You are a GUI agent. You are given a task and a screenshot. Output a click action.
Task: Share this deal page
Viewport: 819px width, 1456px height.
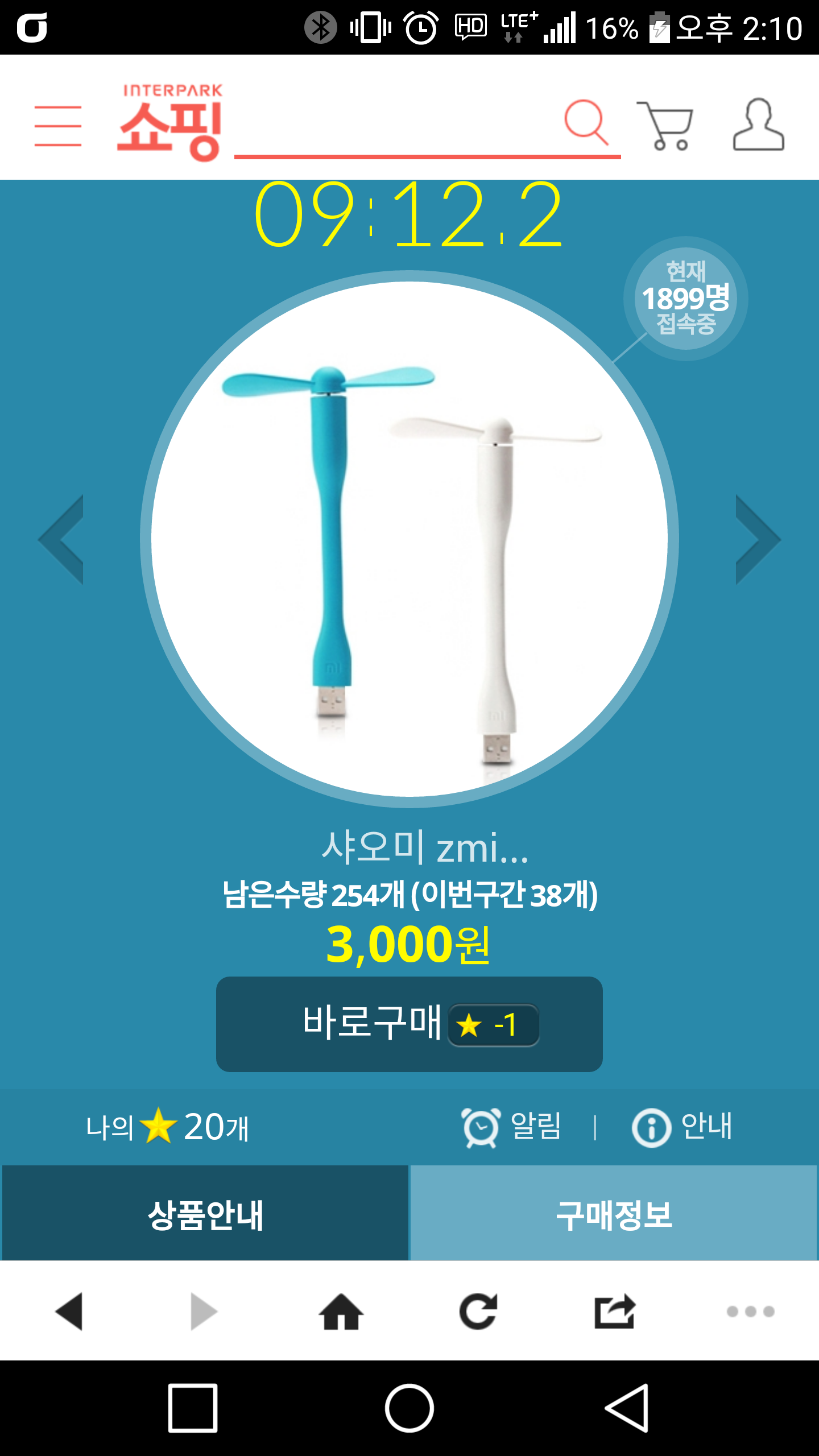tap(614, 1312)
